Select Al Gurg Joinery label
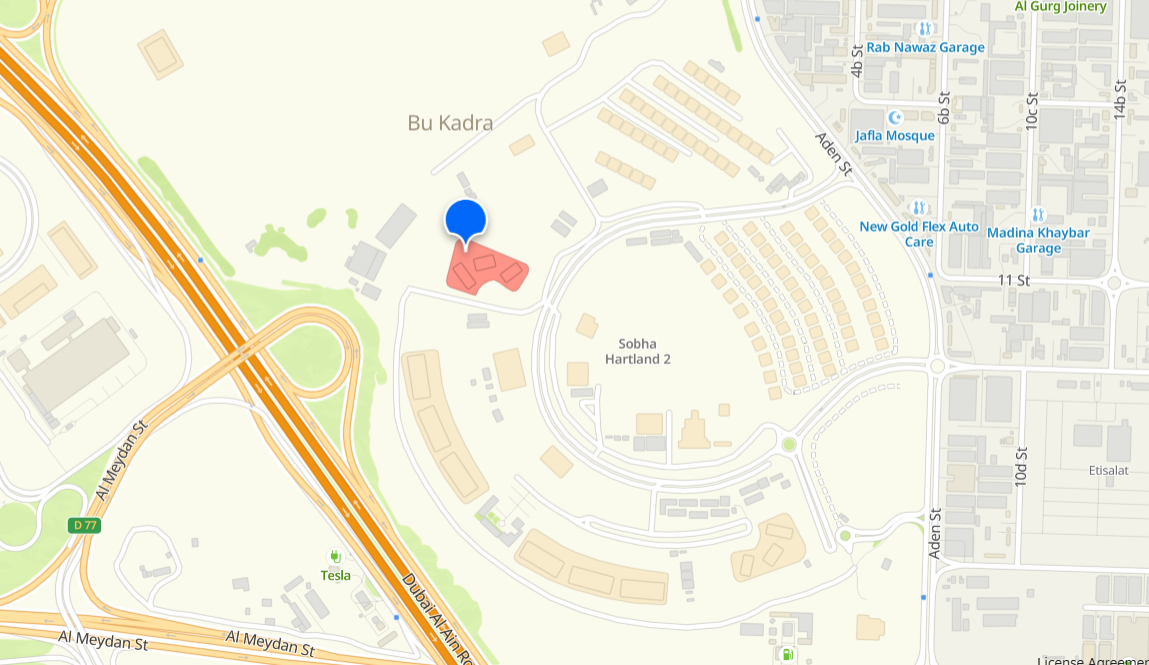This screenshot has height=665, width=1149. (1061, 7)
